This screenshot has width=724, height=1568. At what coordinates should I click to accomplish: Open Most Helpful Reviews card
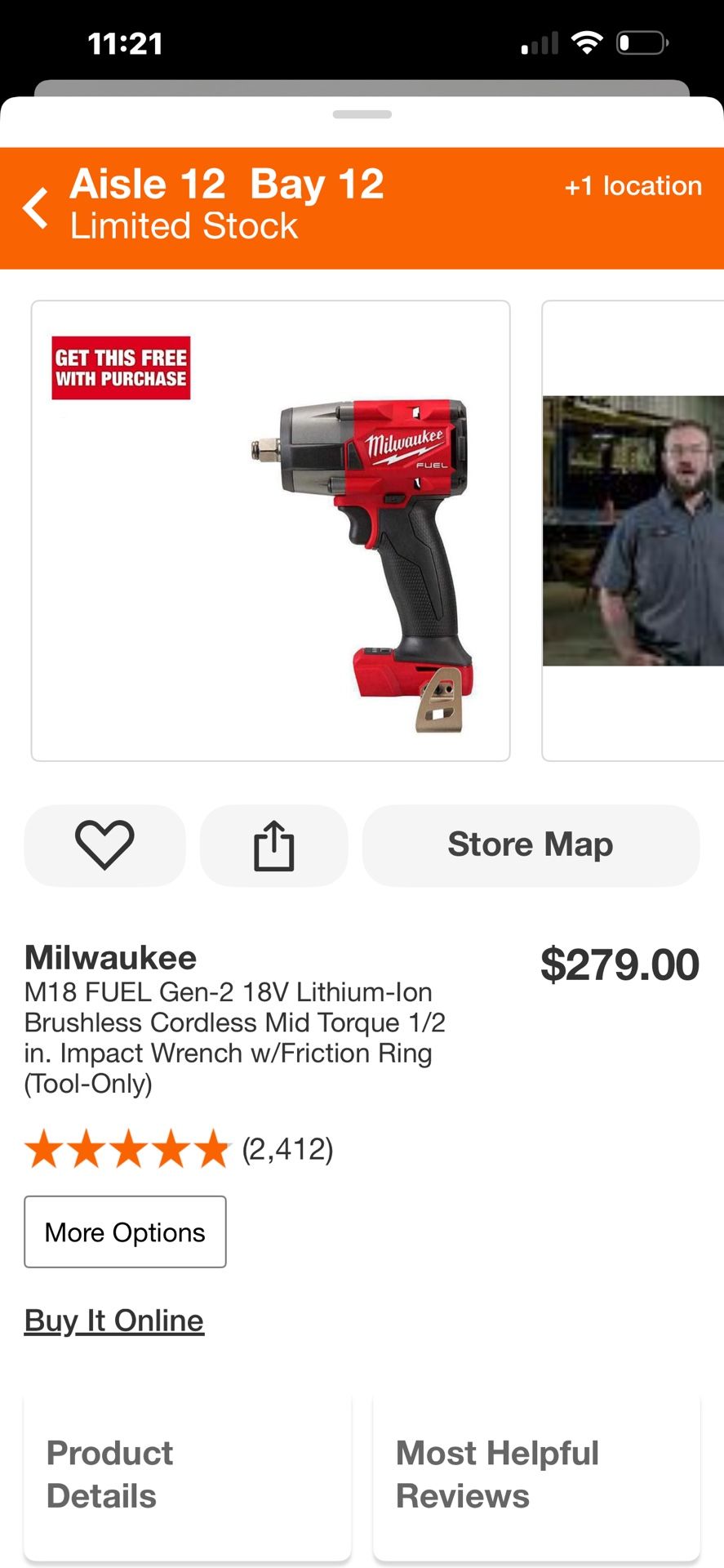pos(536,1475)
